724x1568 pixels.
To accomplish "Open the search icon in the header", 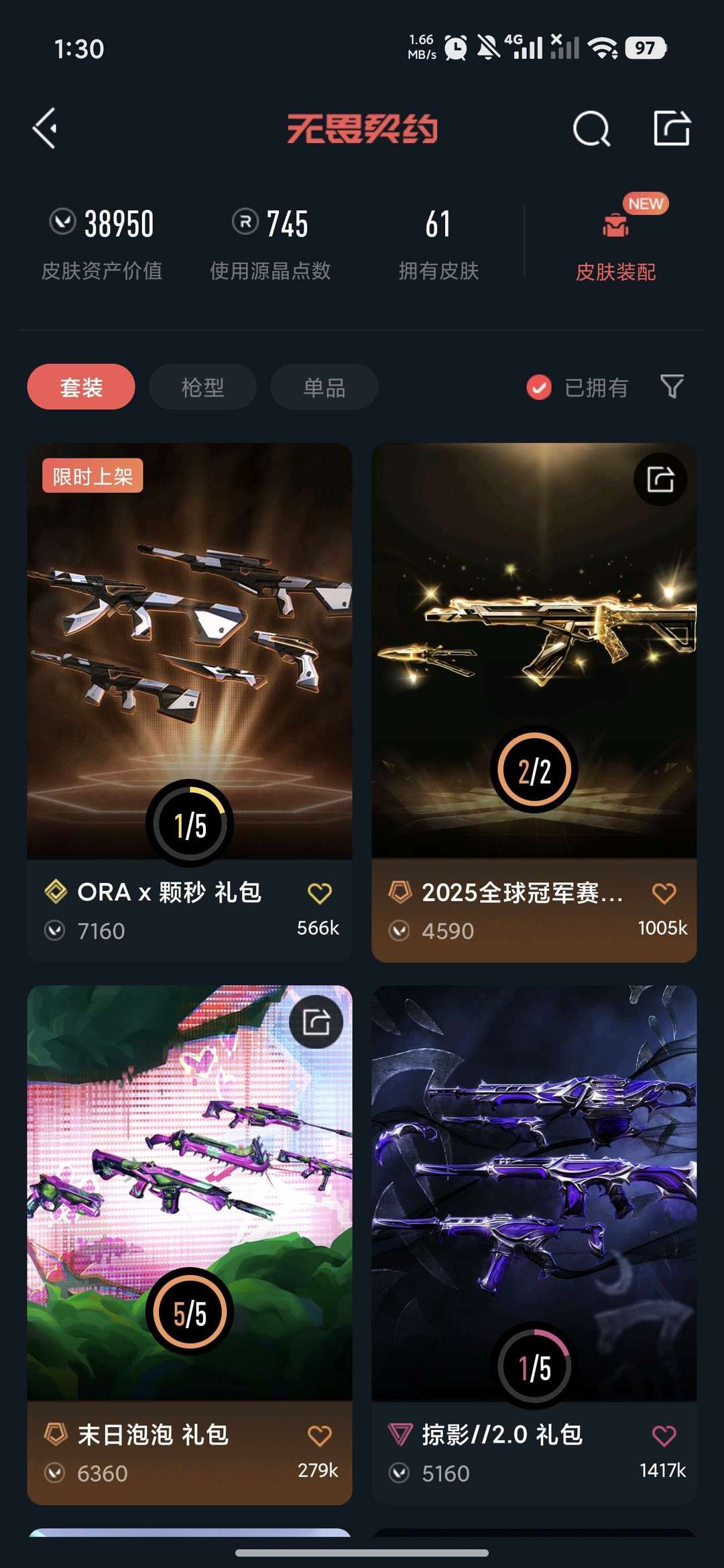I will pyautogui.click(x=591, y=128).
